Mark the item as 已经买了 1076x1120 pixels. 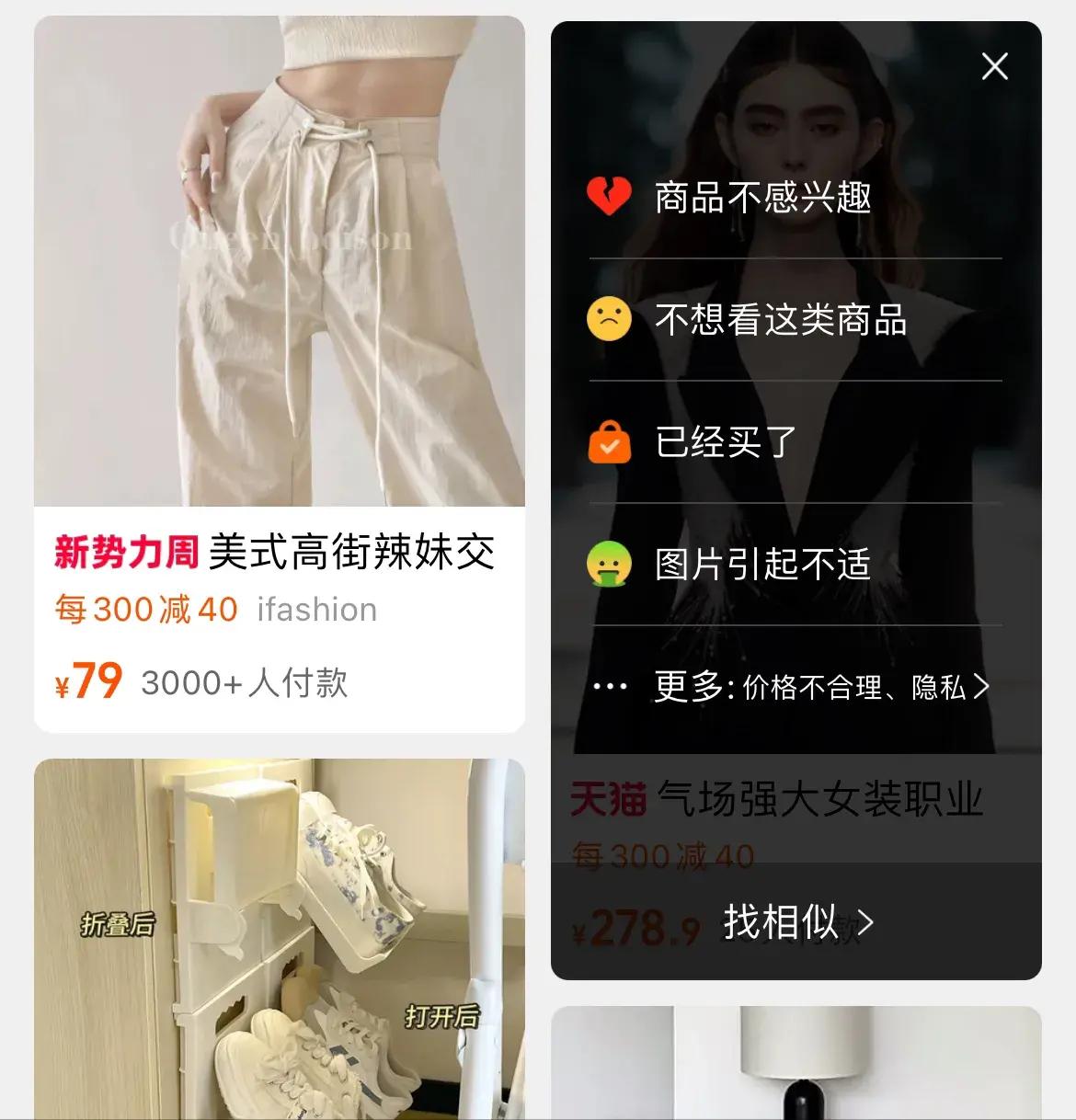pos(725,442)
